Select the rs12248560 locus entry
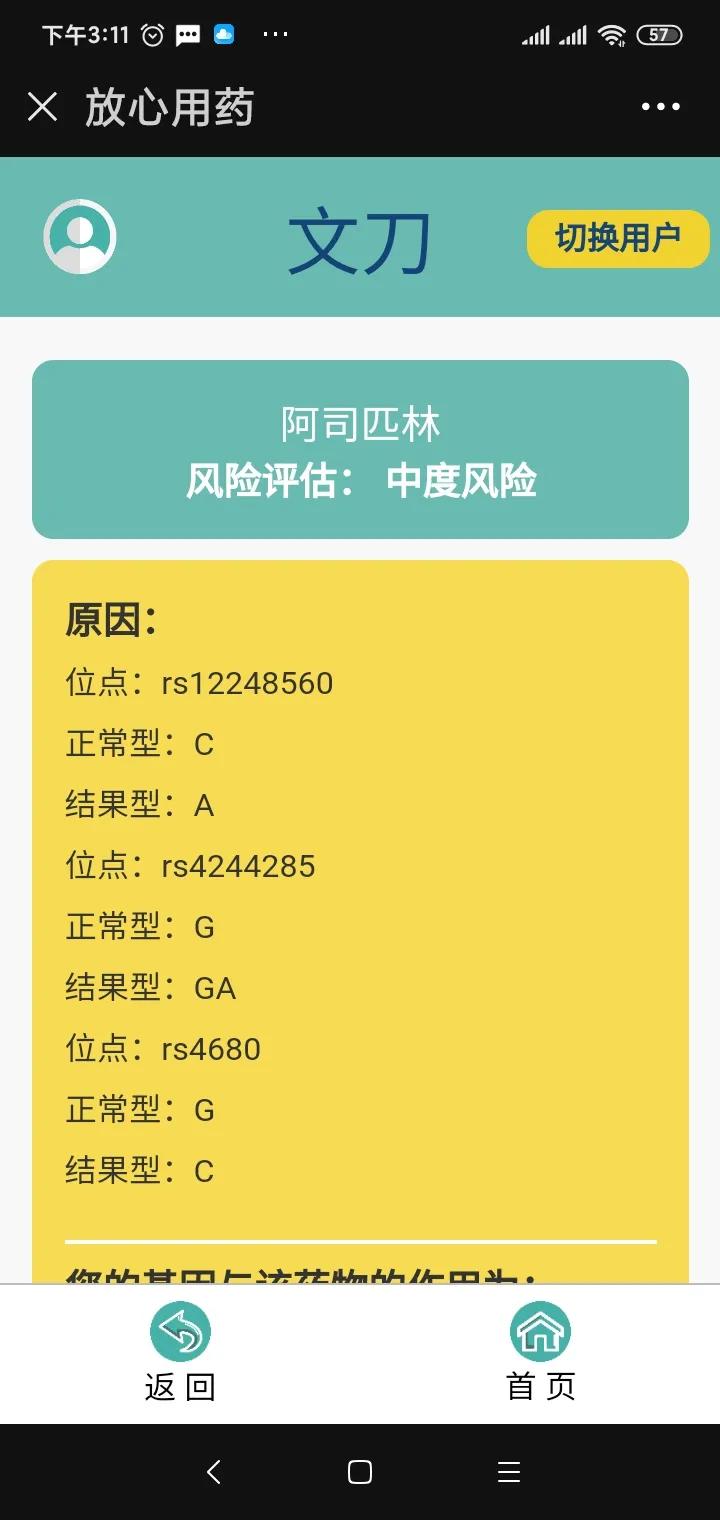The width and height of the screenshot is (720, 1520). pyautogui.click(x=200, y=682)
